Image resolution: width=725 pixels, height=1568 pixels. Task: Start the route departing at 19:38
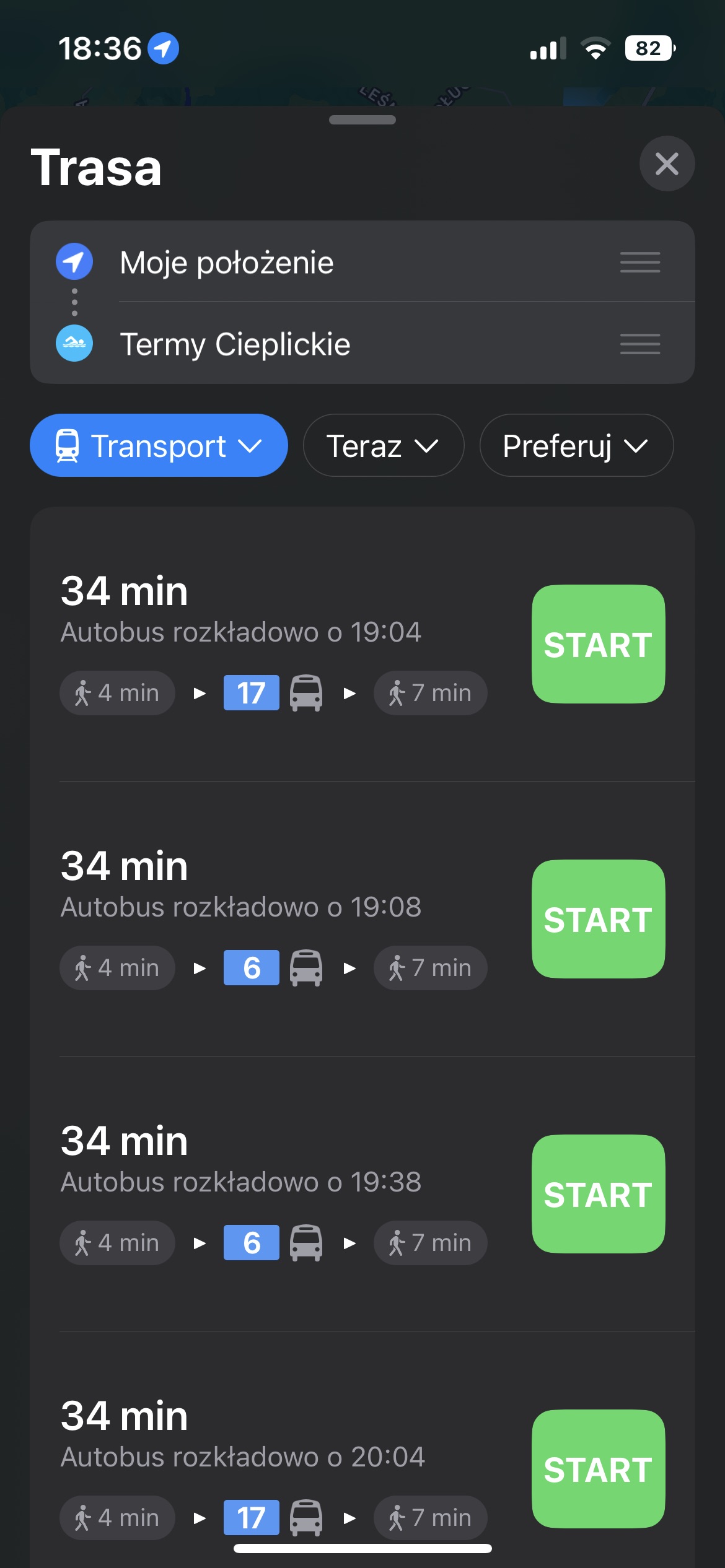click(x=598, y=1194)
